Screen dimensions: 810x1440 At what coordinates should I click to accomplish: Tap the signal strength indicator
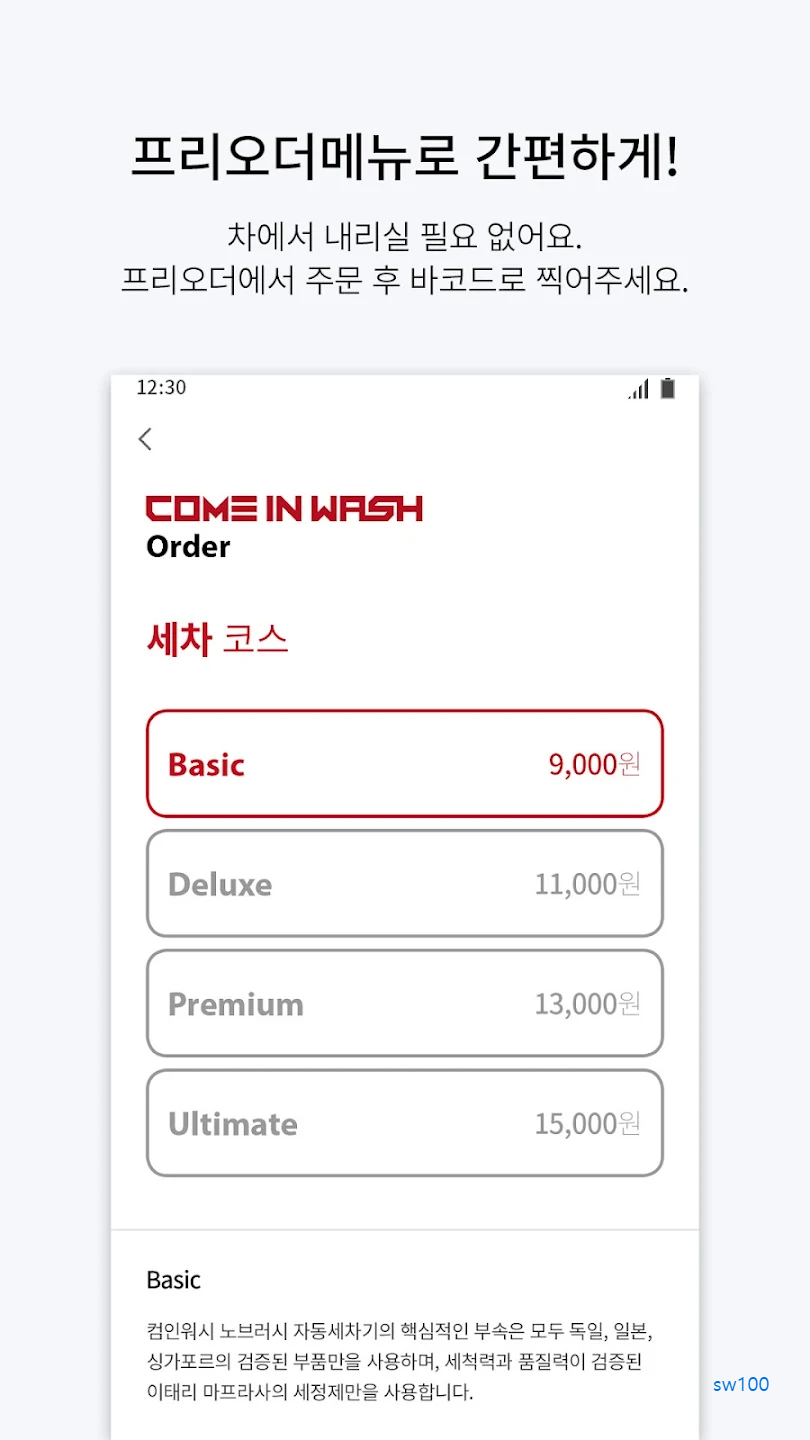coord(640,389)
